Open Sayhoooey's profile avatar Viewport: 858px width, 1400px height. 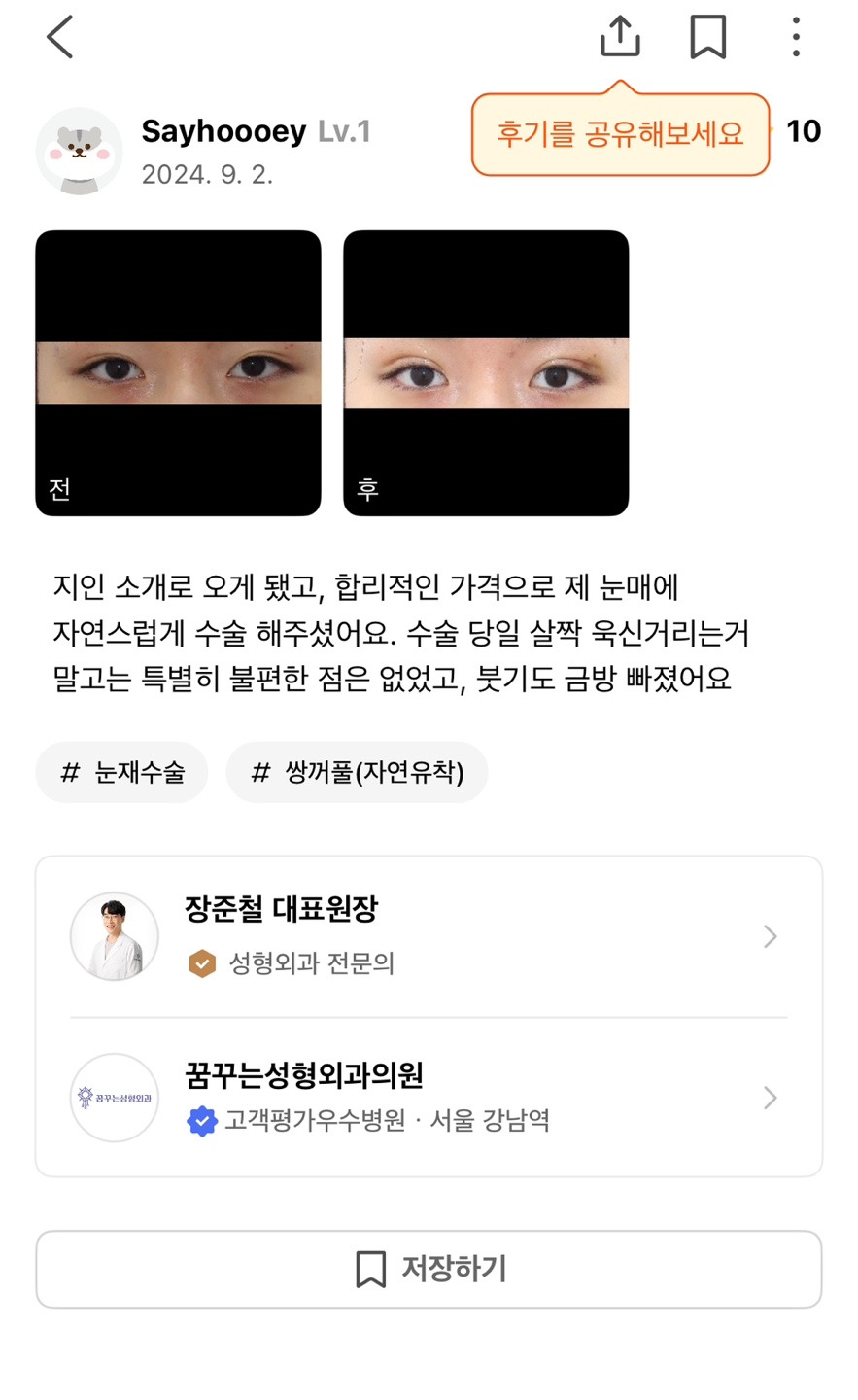coord(80,152)
